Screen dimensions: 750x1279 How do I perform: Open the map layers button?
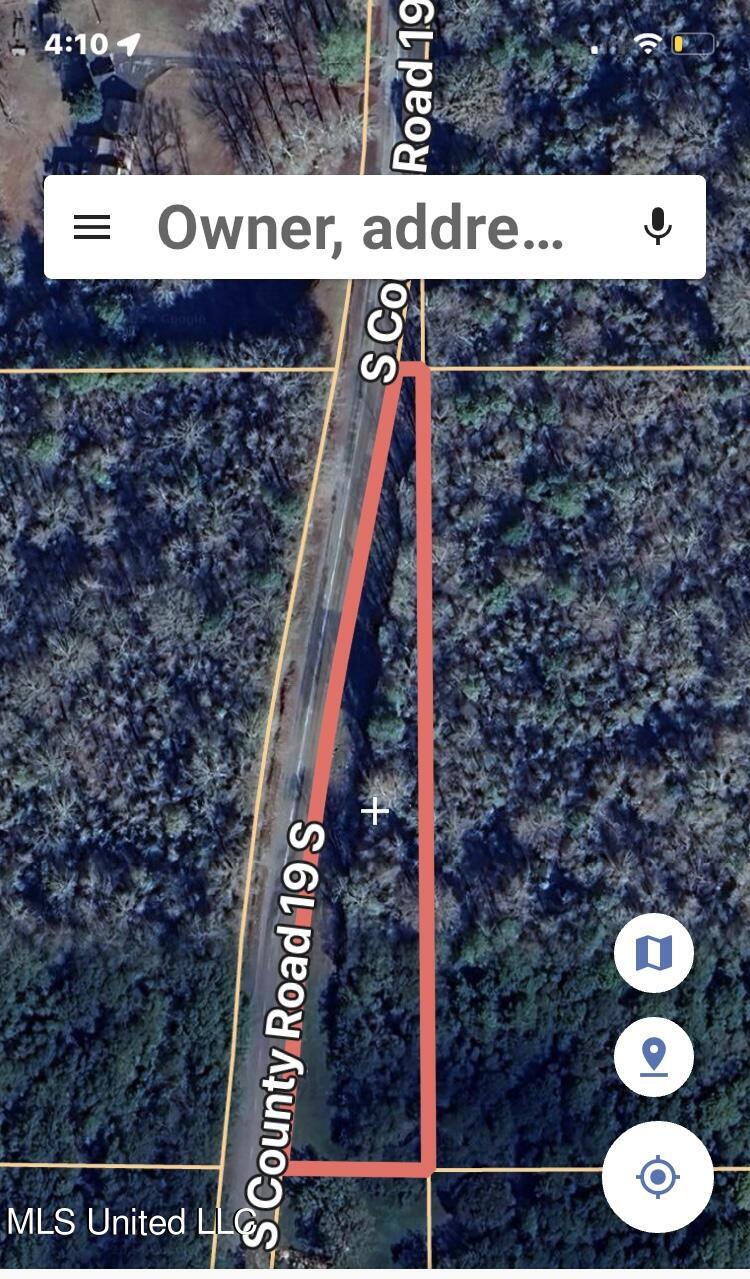[x=654, y=953]
